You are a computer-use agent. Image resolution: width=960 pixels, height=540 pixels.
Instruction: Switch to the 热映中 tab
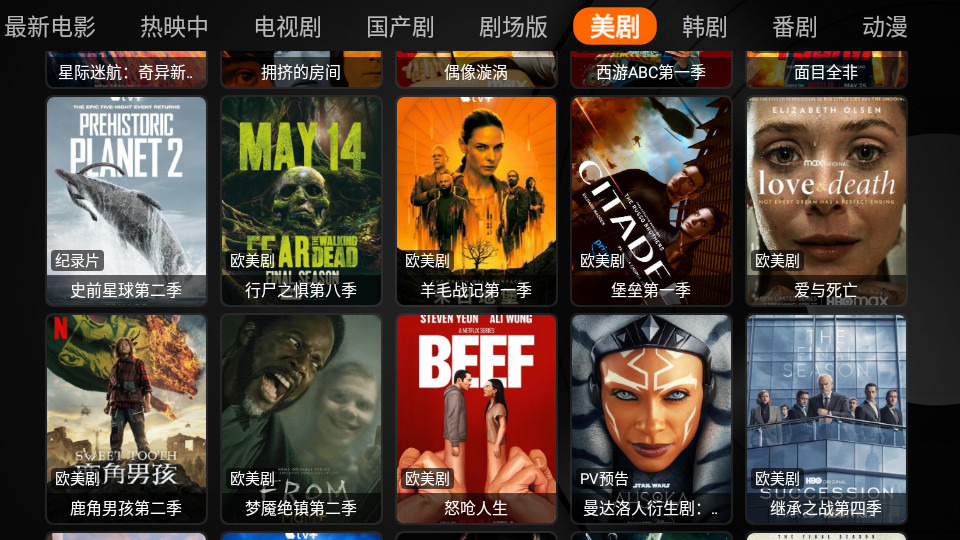click(x=174, y=27)
